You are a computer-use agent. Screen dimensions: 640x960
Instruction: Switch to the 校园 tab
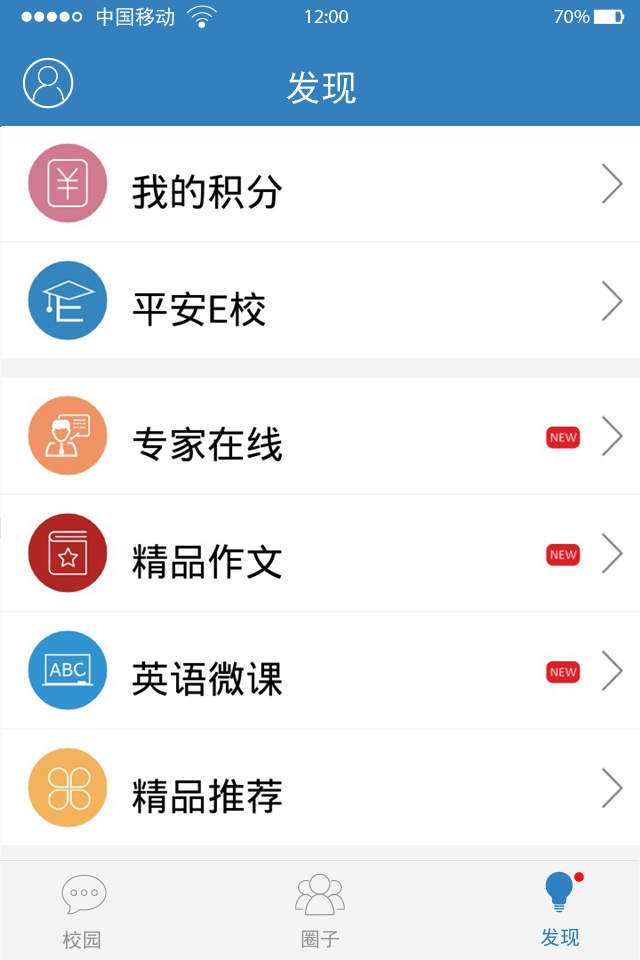(83, 910)
